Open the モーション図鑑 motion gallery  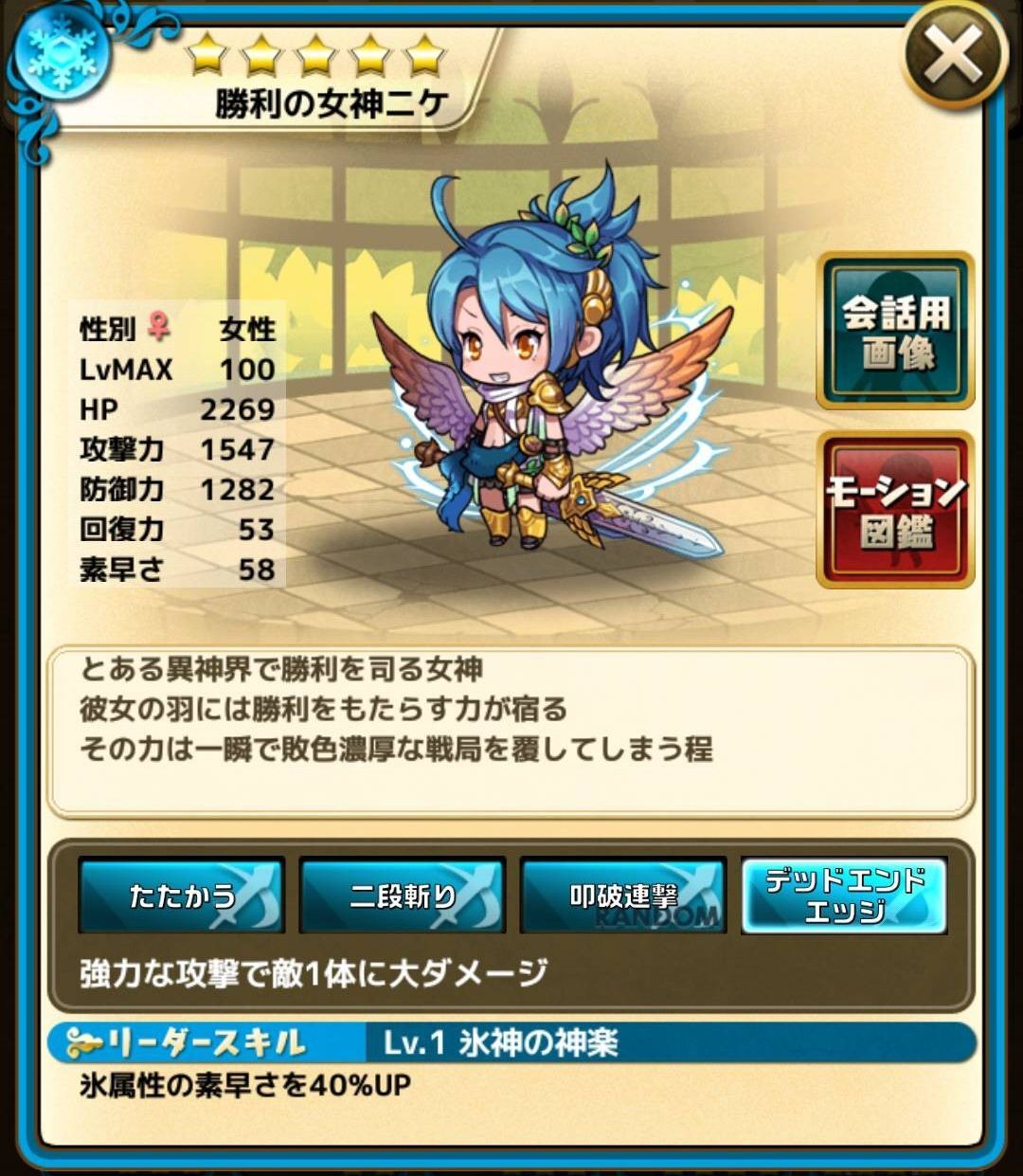tap(895, 510)
